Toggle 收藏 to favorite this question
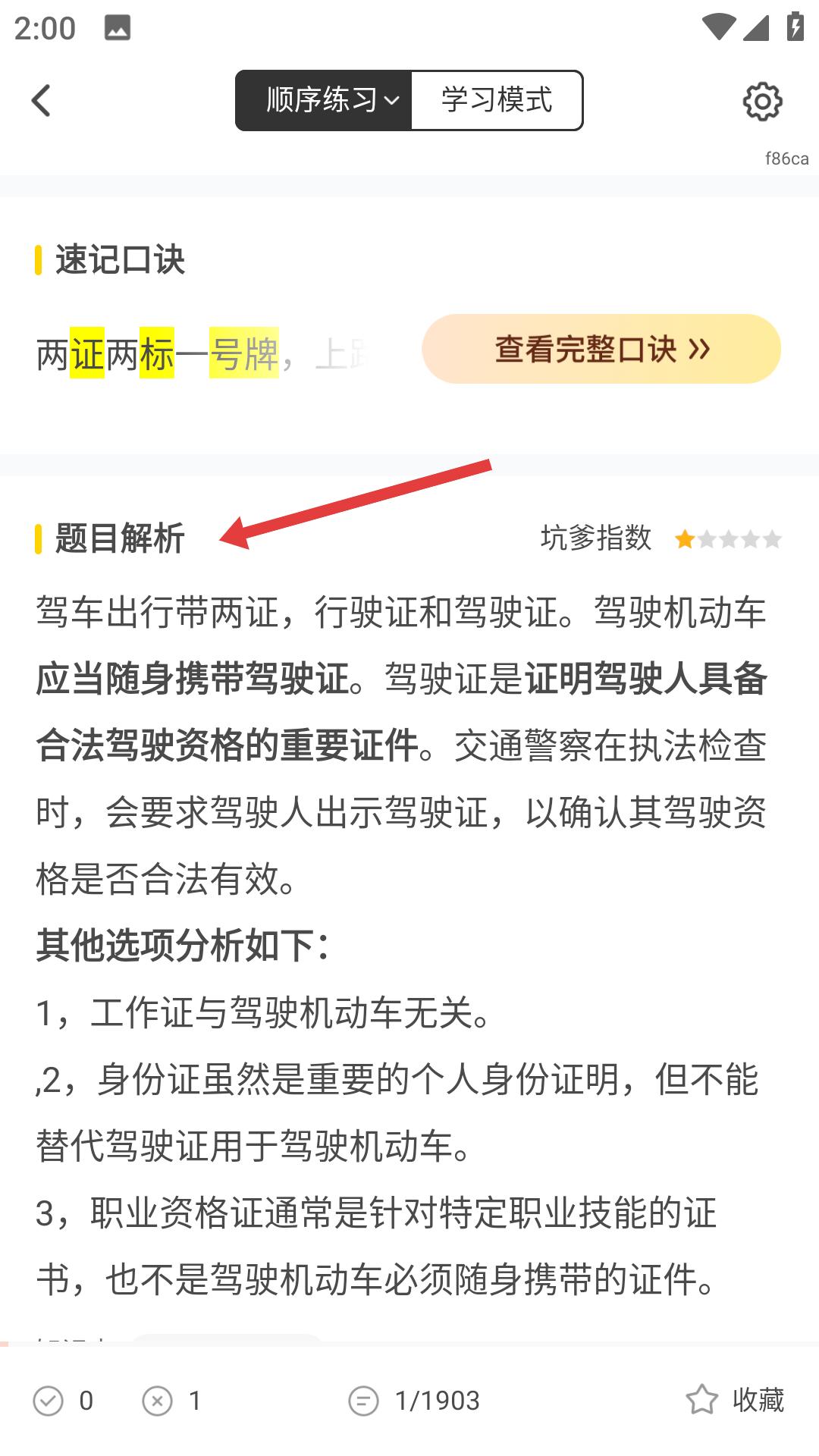The width and height of the screenshot is (819, 1456). pos(758,1401)
